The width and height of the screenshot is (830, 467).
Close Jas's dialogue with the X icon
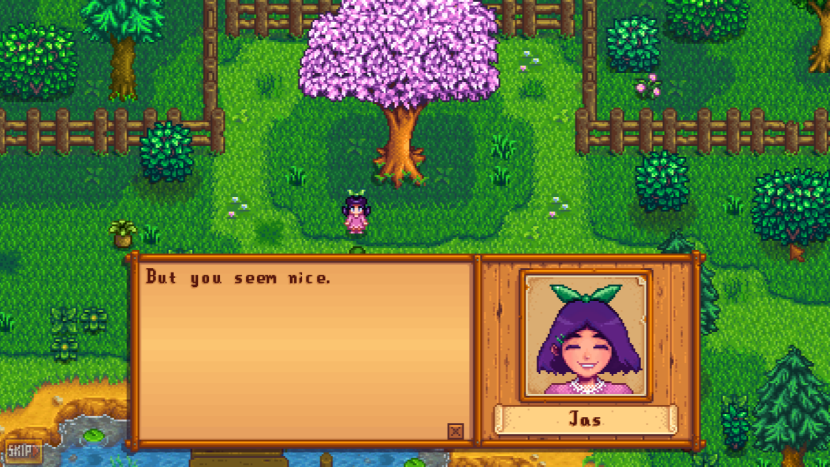tap(455, 431)
